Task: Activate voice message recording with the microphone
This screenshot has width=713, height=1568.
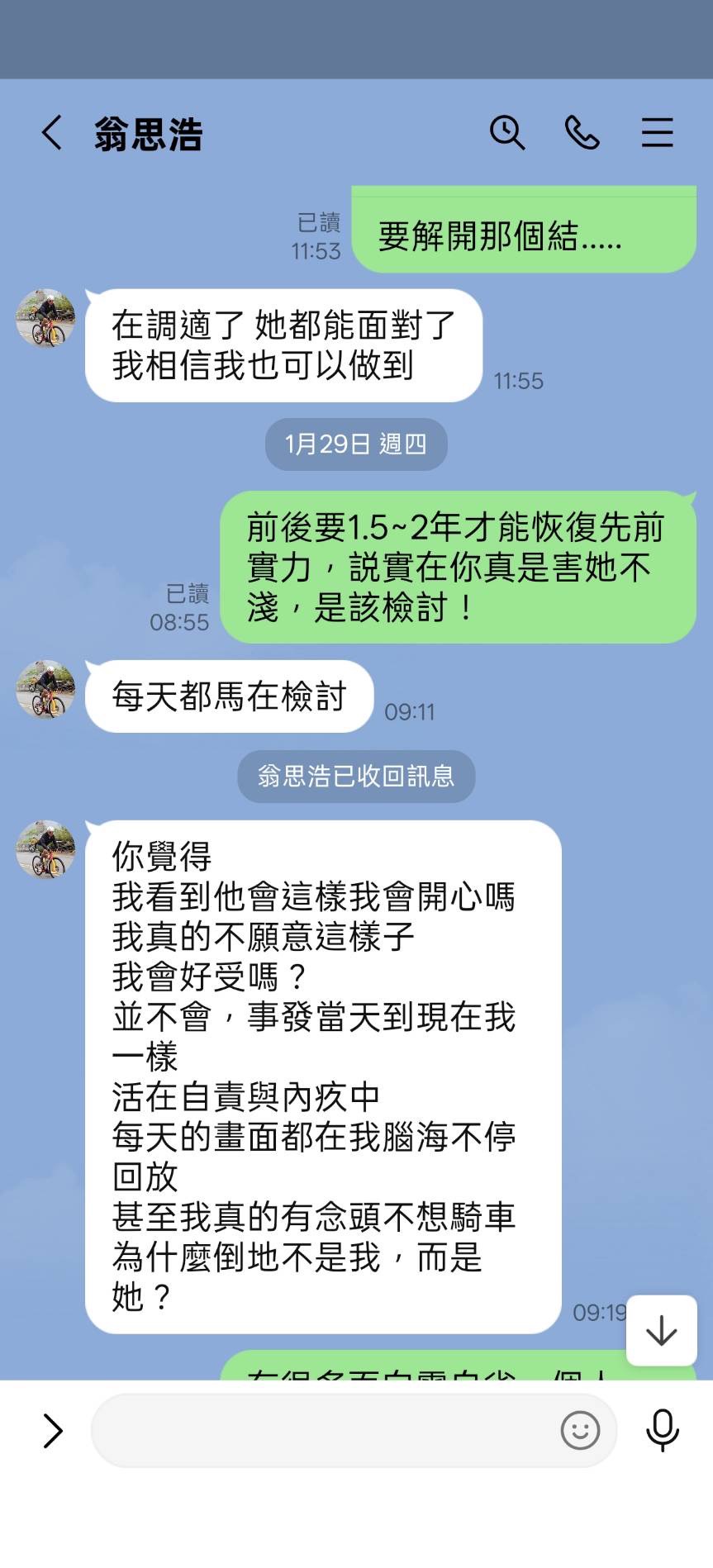Action: click(x=660, y=1430)
